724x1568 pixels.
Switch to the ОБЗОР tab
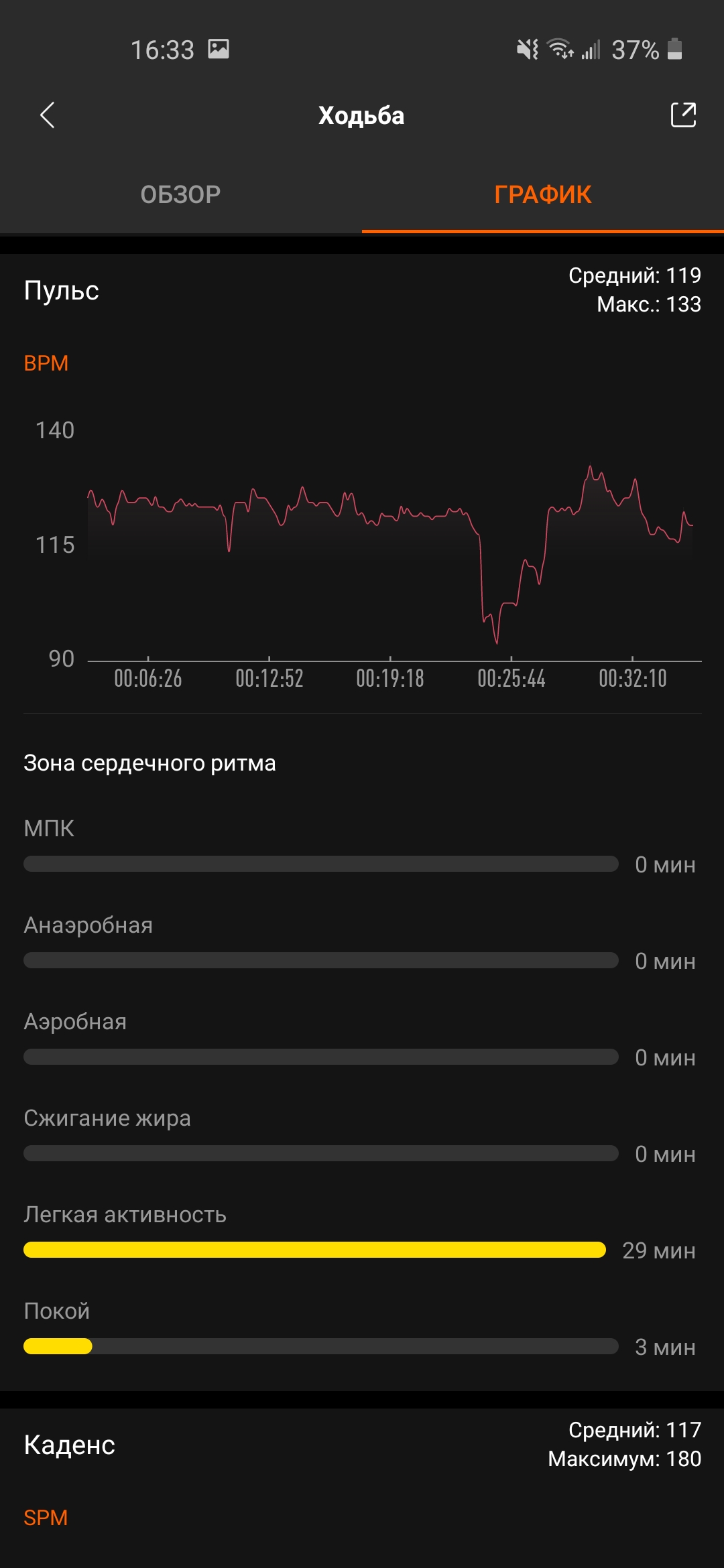(180, 194)
